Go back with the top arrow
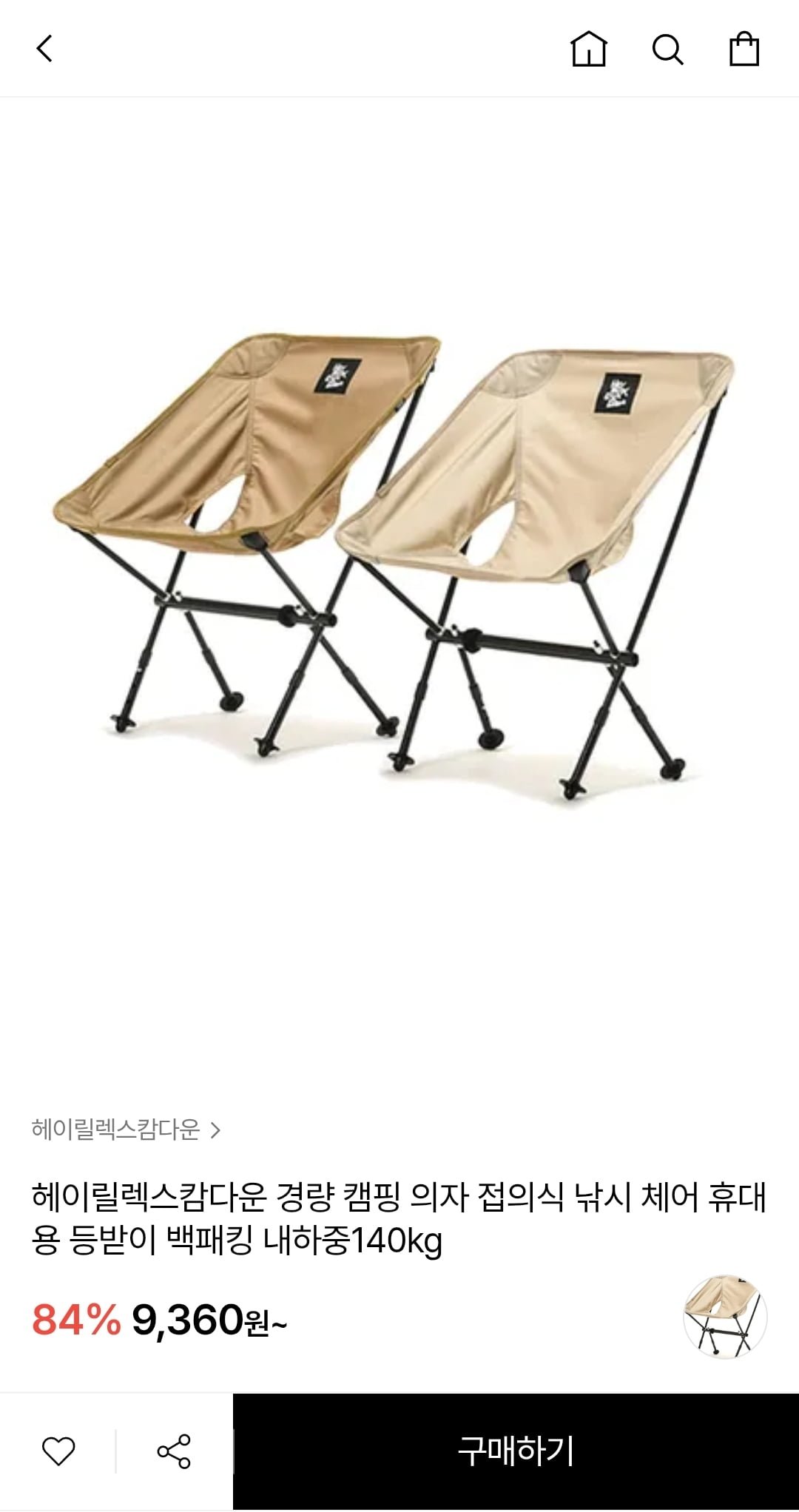Screen dimensions: 799x1512 coord(44,49)
